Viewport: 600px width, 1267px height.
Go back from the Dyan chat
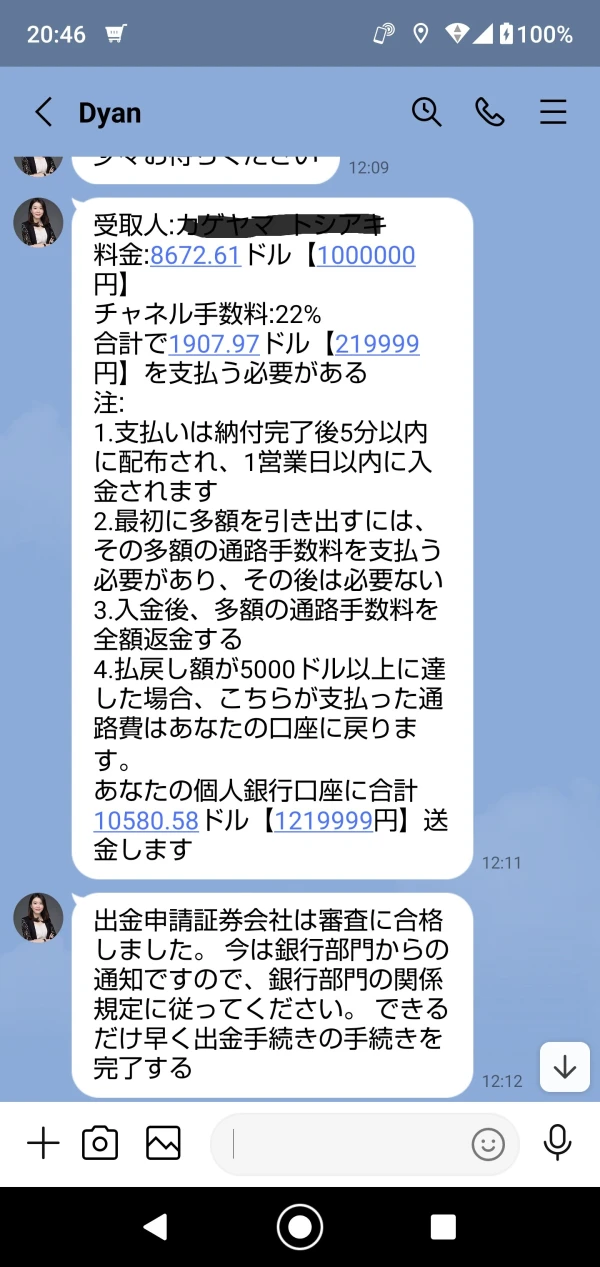pos(43,112)
